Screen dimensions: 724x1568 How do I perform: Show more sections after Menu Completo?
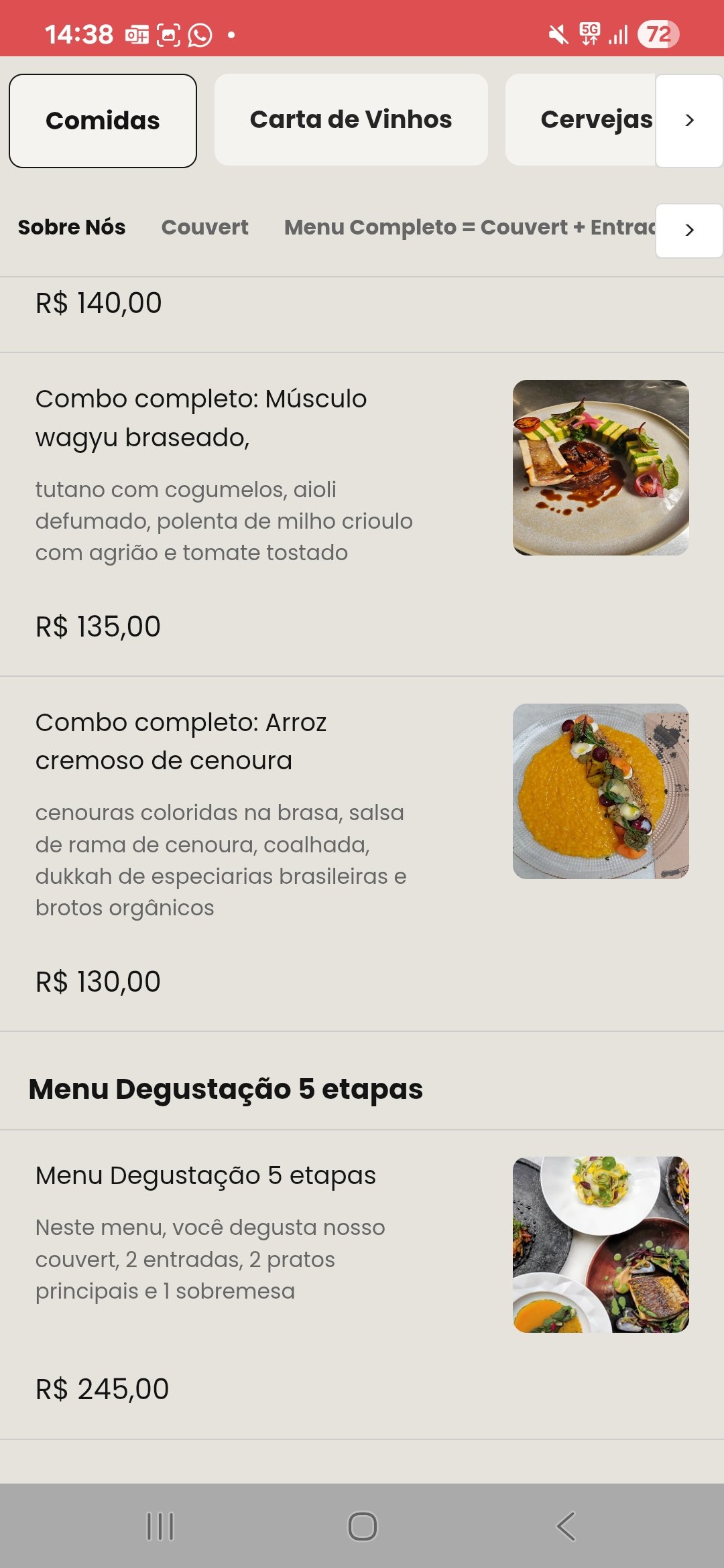click(x=689, y=231)
